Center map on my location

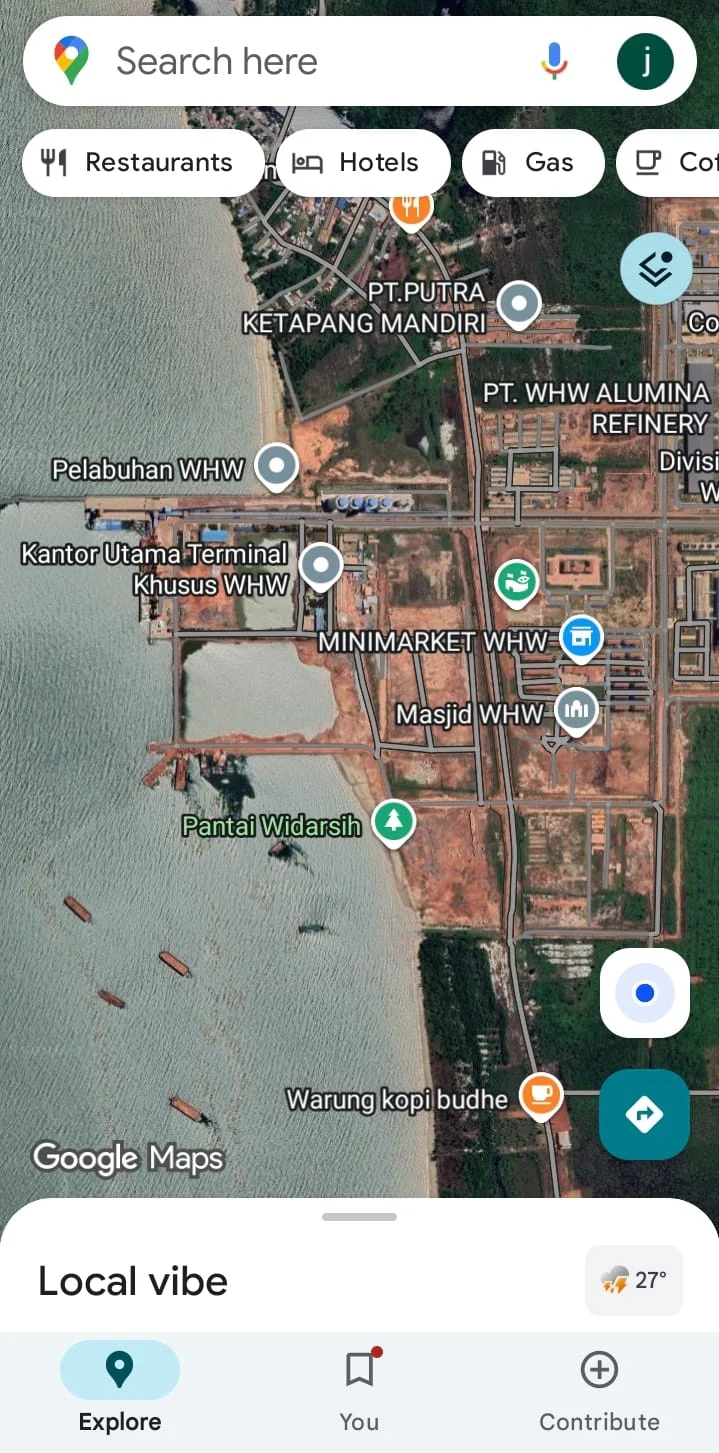coord(645,993)
